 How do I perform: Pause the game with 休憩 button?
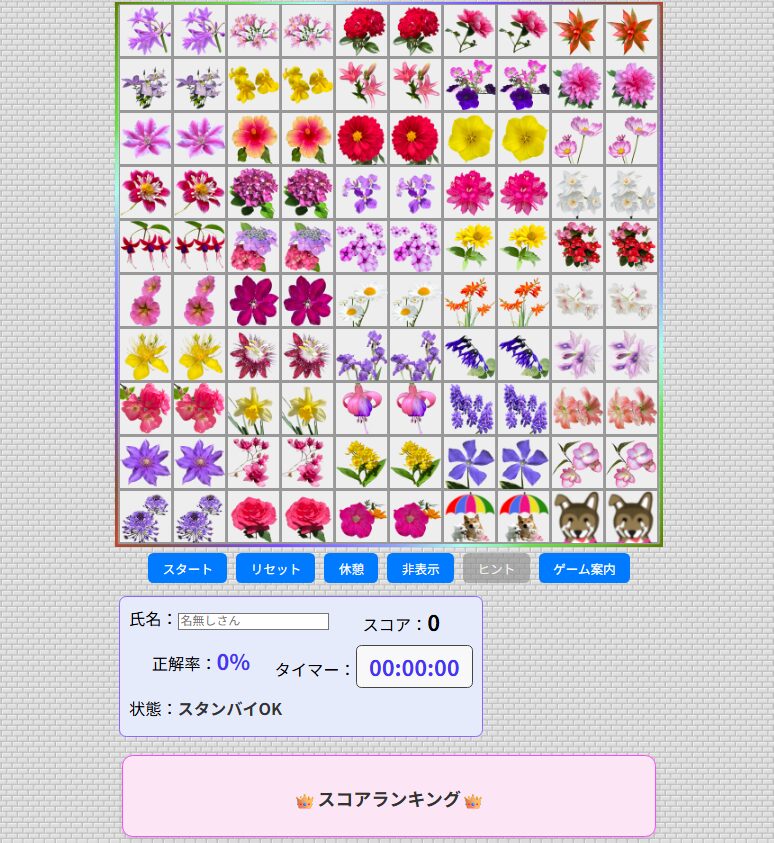tap(351, 568)
